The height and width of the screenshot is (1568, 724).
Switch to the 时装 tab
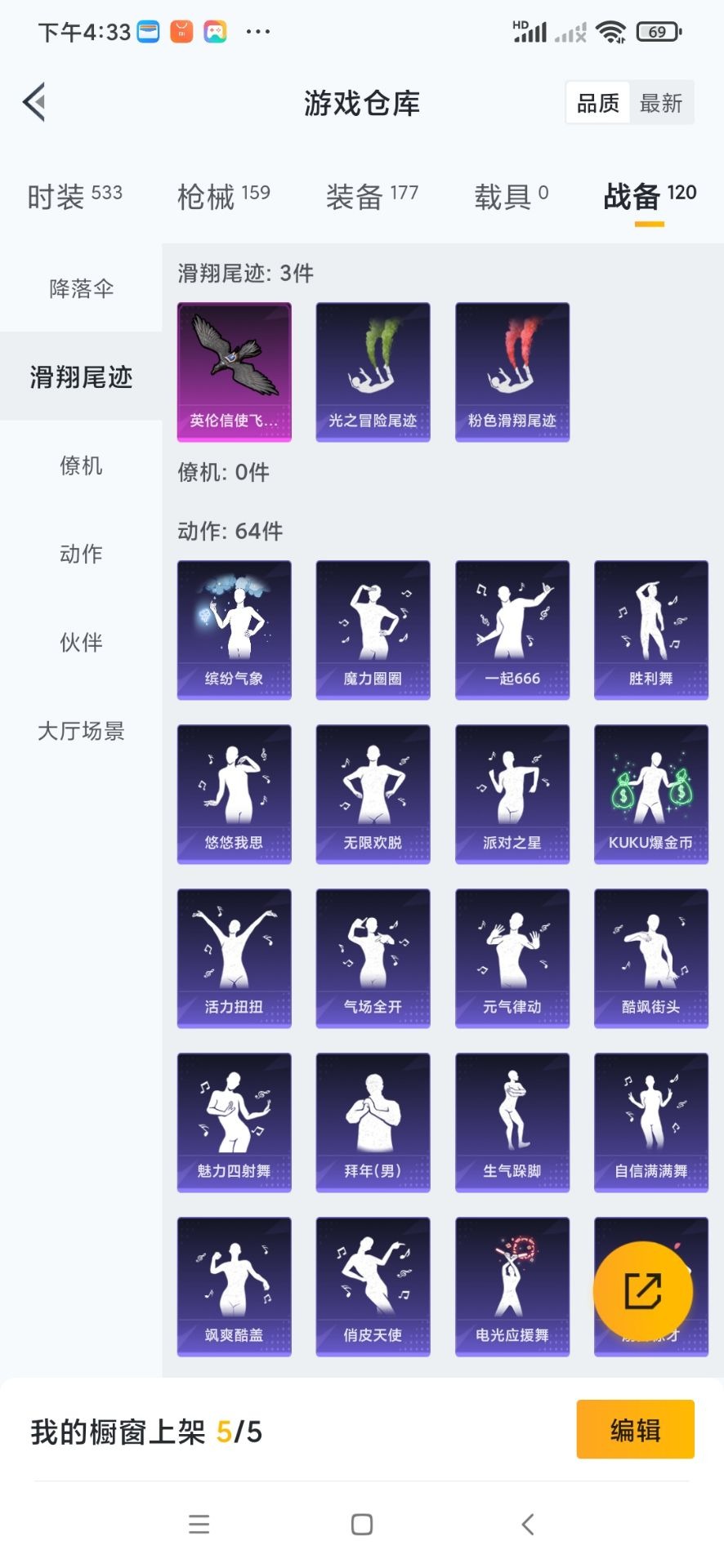tap(74, 197)
